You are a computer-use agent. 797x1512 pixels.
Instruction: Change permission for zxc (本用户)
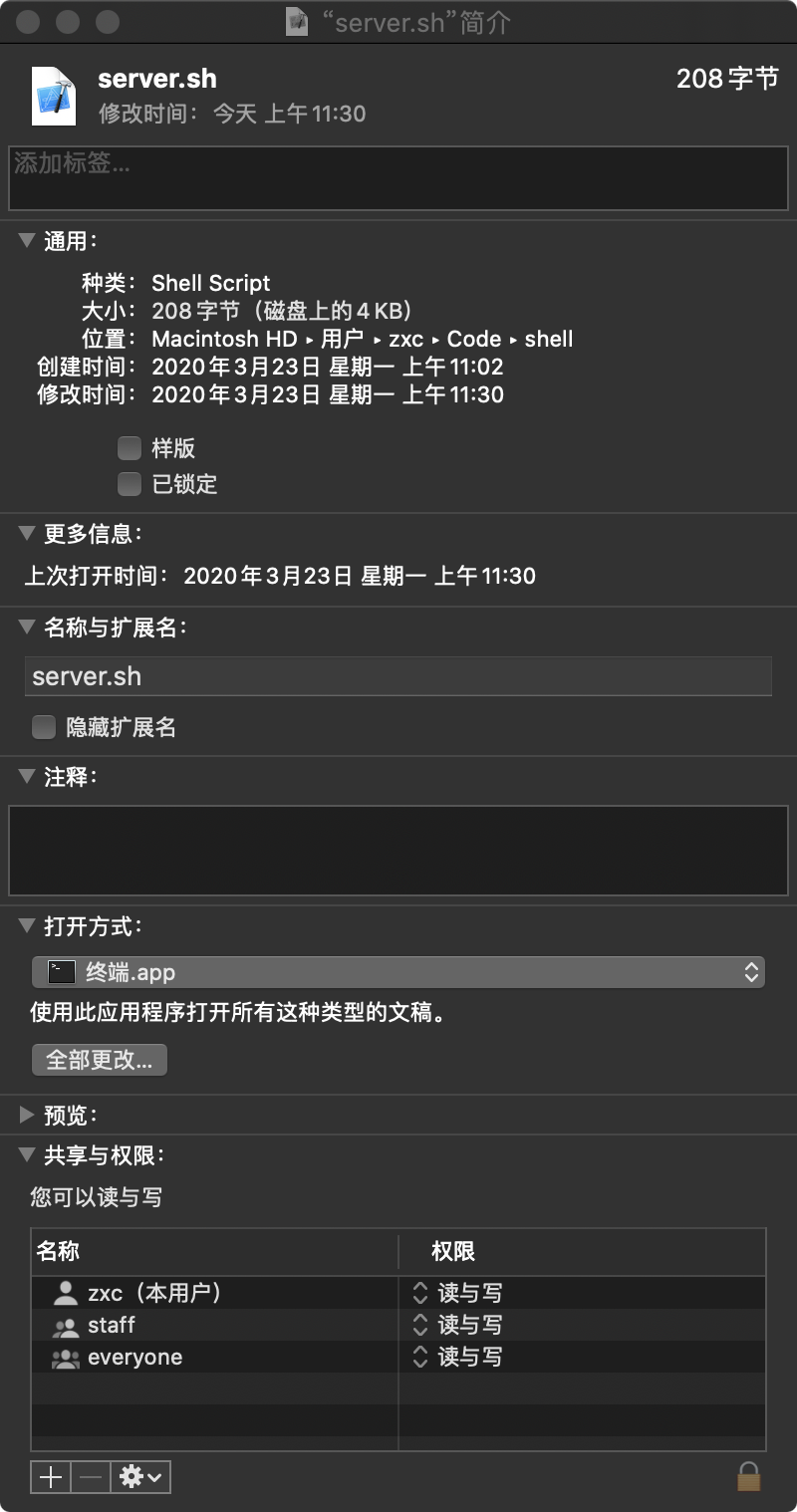[x=457, y=1293]
